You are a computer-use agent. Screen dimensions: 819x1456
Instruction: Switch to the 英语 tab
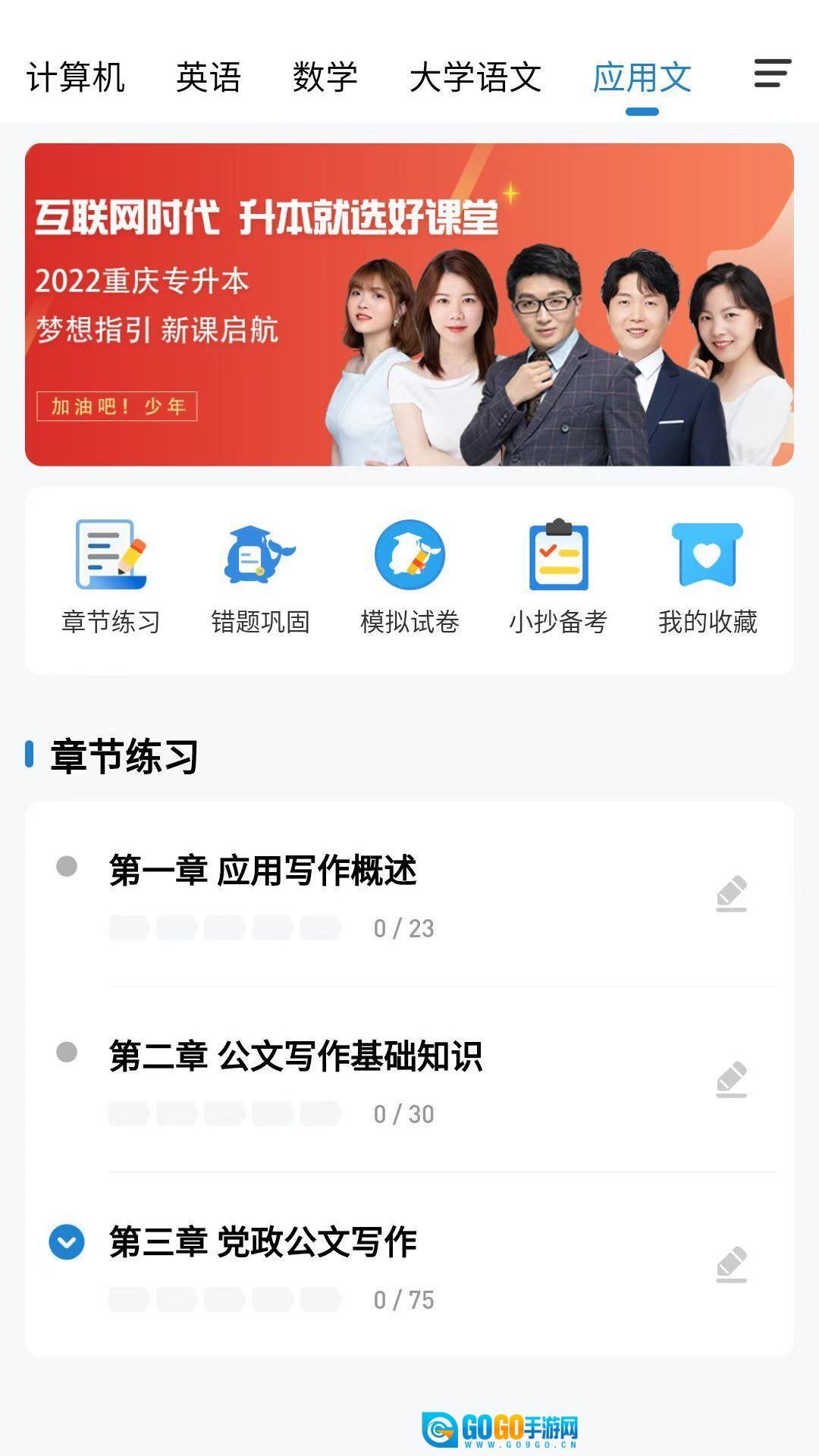click(209, 77)
